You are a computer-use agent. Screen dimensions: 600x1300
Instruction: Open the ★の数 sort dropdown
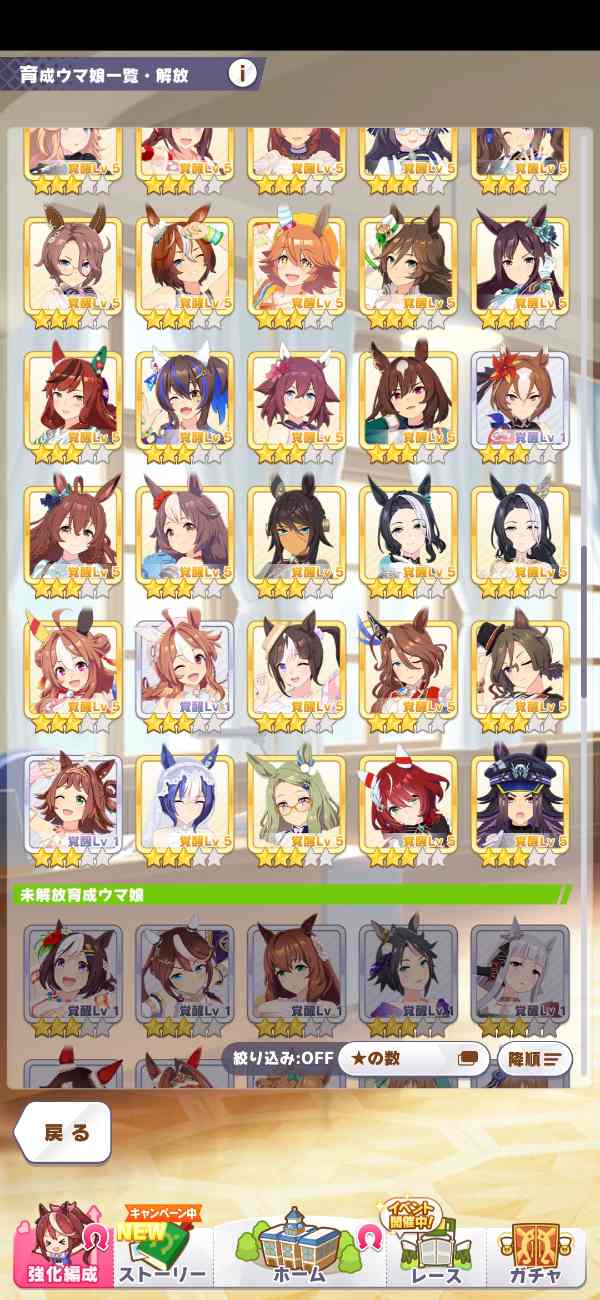[x=412, y=1058]
